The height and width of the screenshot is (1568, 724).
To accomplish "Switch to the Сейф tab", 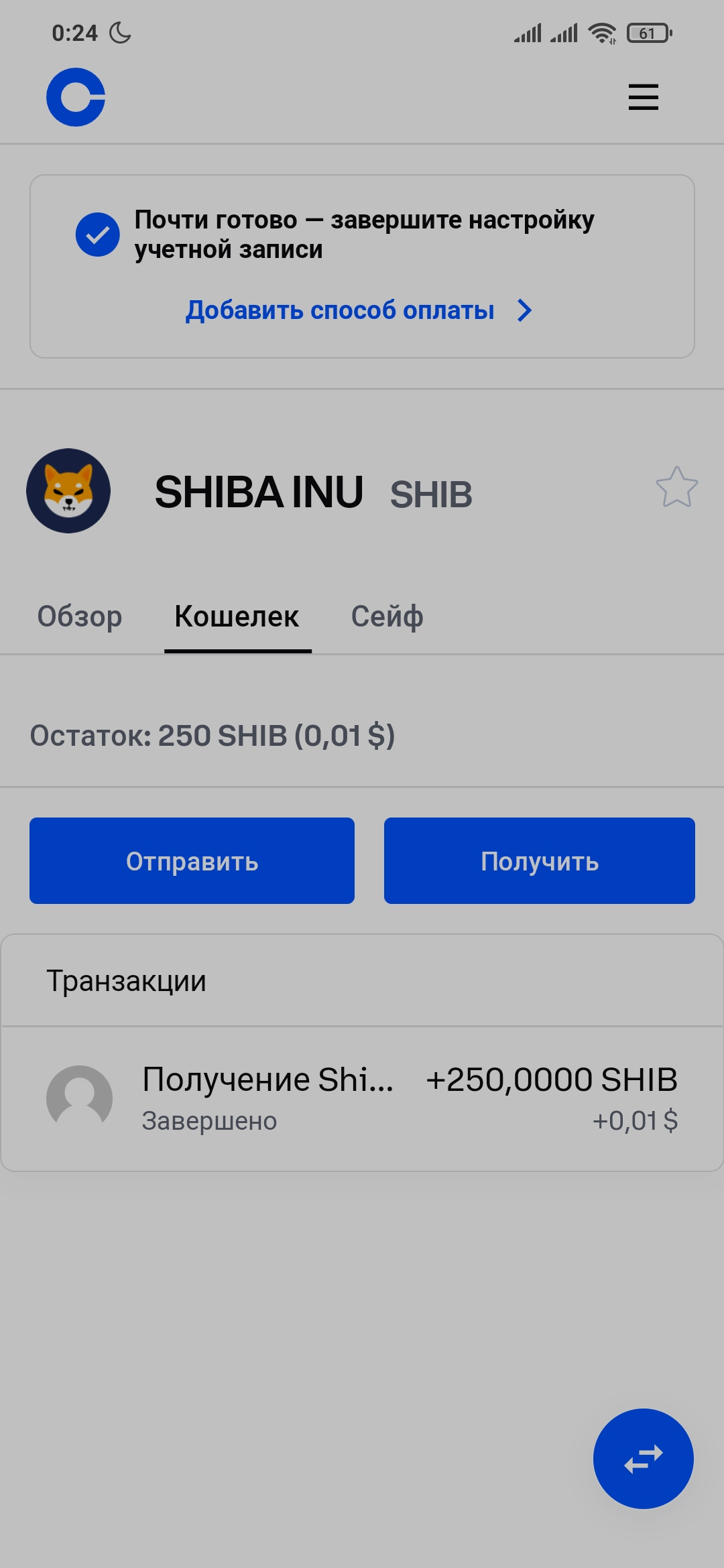I will tap(387, 616).
